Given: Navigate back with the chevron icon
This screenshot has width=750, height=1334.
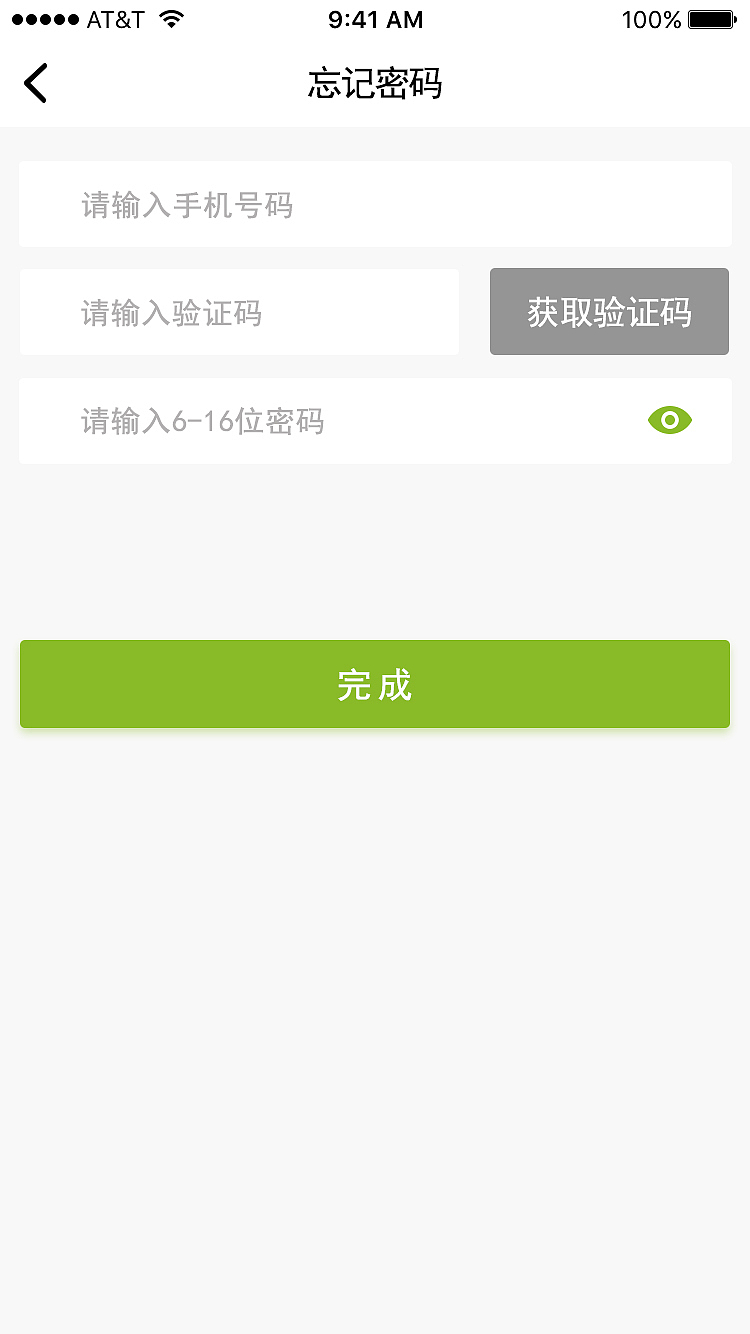Looking at the screenshot, I should (x=36, y=83).
